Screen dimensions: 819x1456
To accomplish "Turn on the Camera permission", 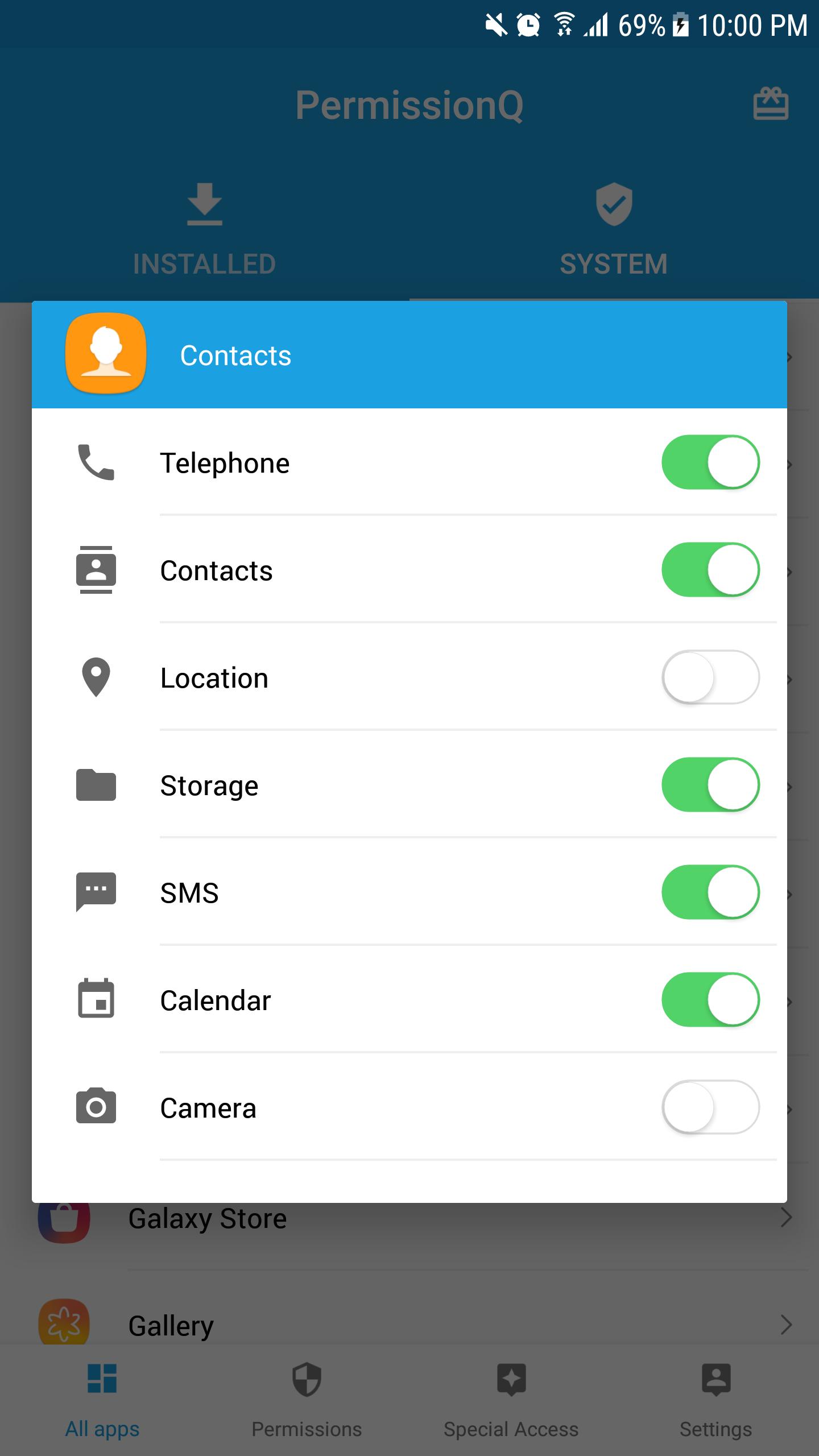I will click(x=710, y=1107).
